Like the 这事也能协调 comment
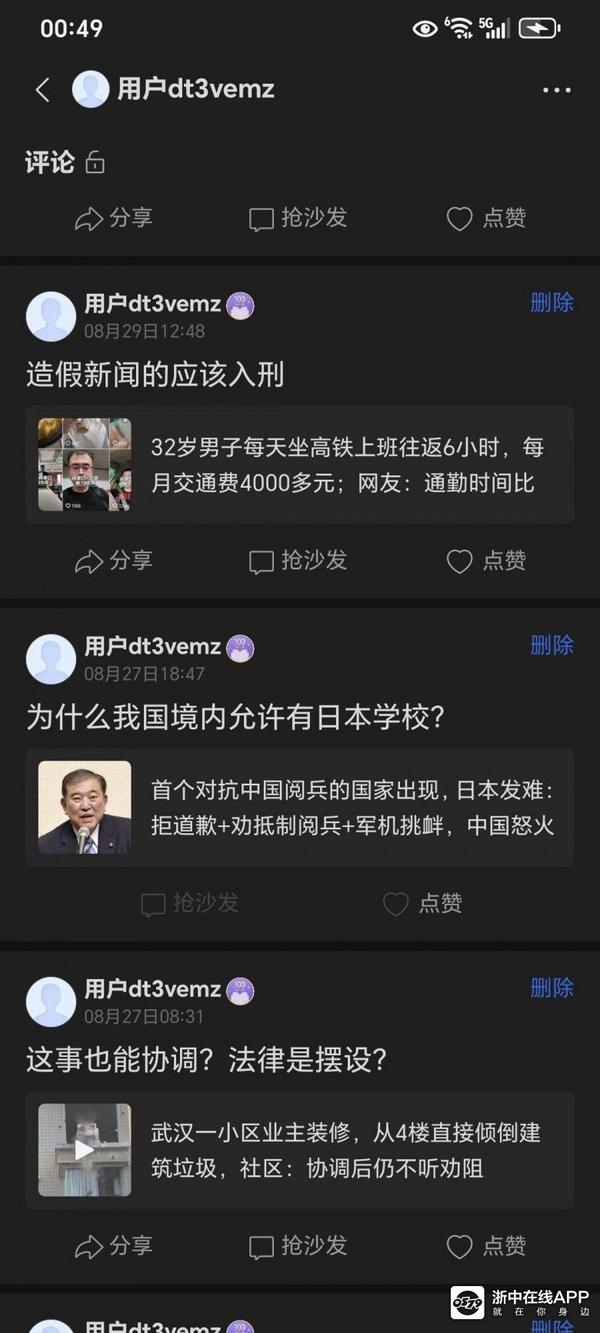The width and height of the screenshot is (600, 1333). click(x=486, y=1246)
